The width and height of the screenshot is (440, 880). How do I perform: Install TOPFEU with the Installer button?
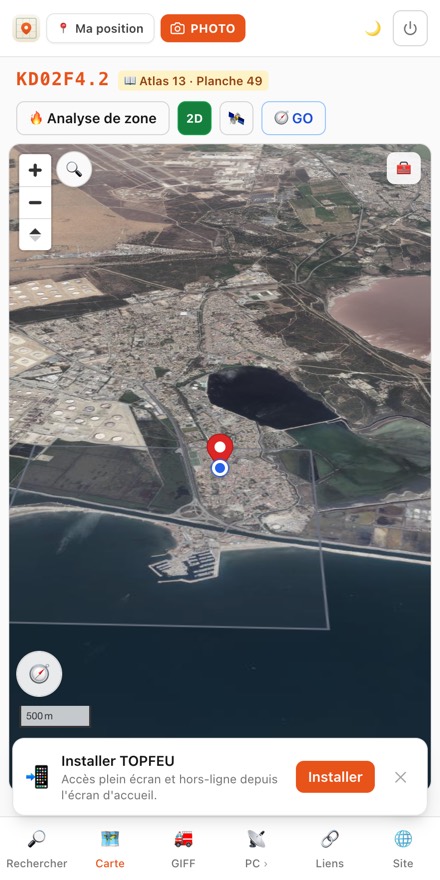click(335, 777)
